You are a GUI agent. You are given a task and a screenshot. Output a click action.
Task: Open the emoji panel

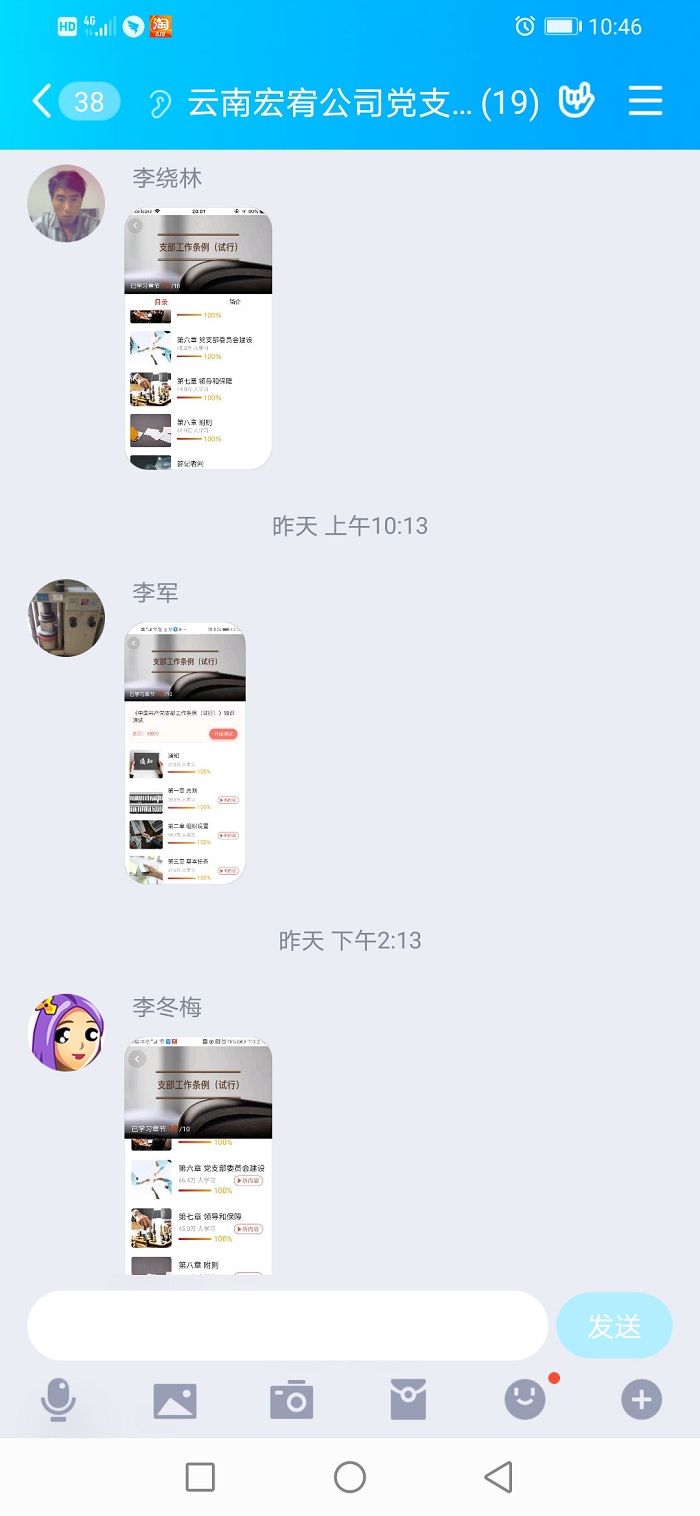click(525, 1400)
